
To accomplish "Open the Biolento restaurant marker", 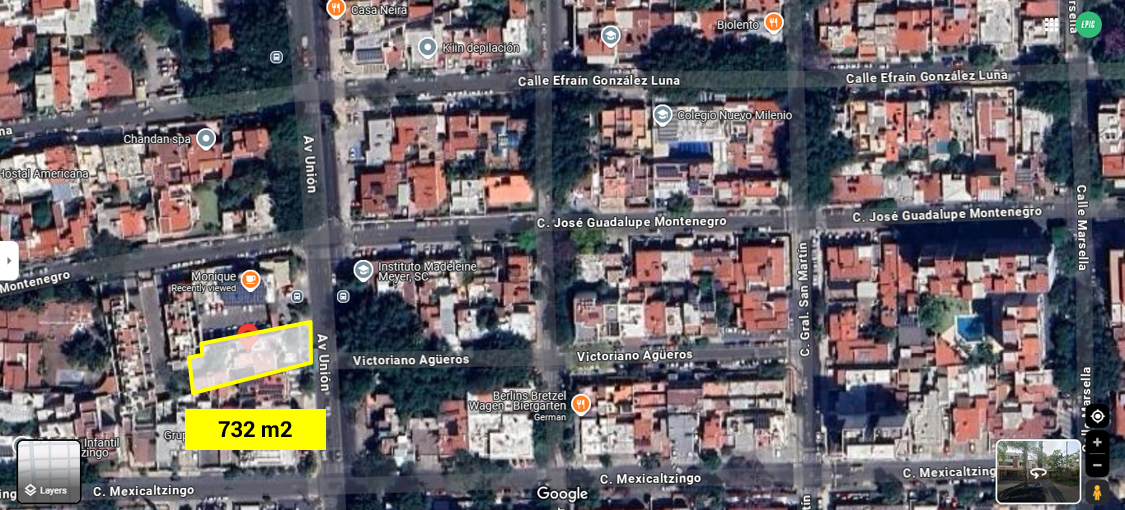I will (x=773, y=22).
